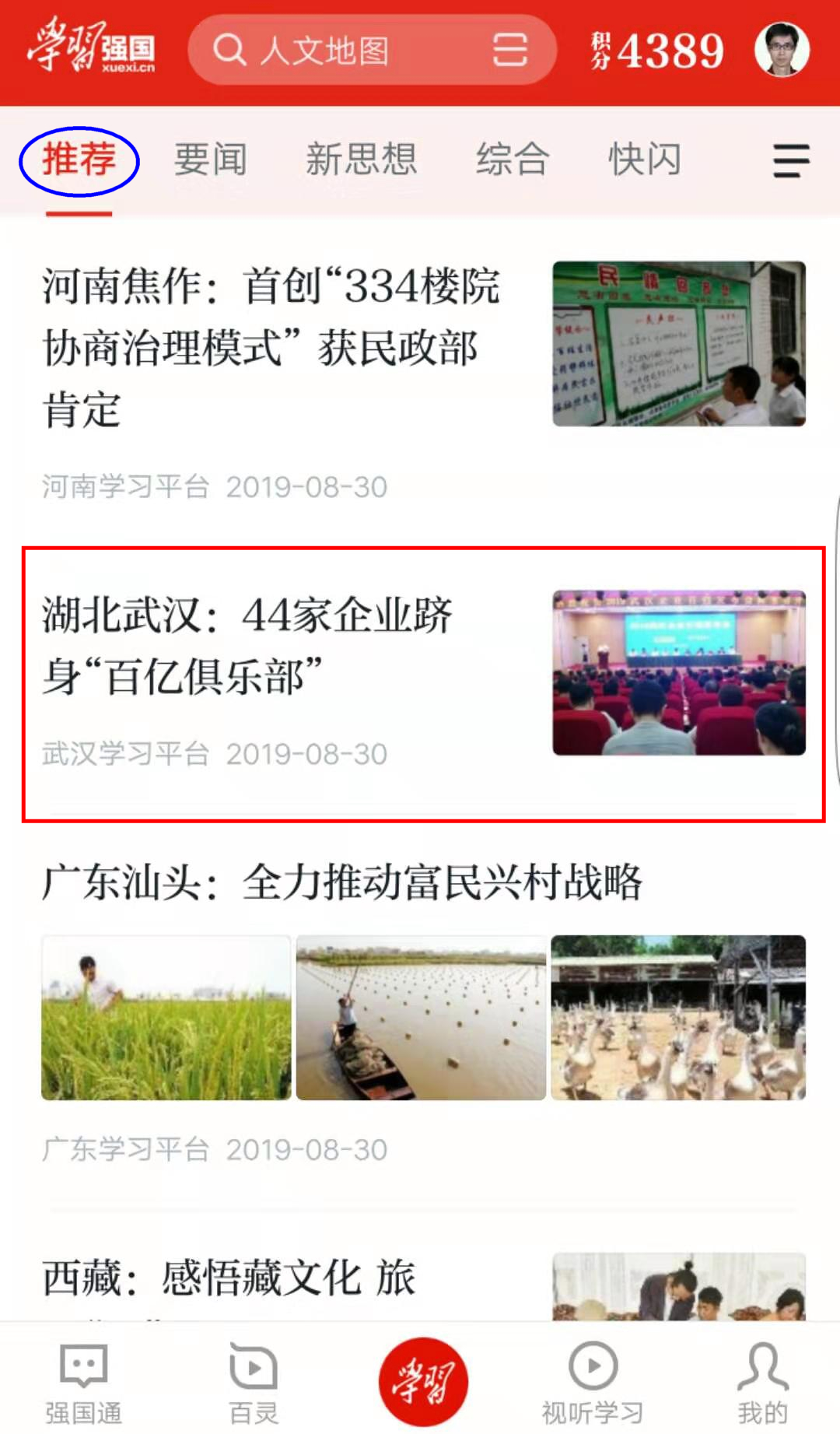Switch to the 快闪 tab
The height and width of the screenshot is (1434, 840).
pos(644,160)
